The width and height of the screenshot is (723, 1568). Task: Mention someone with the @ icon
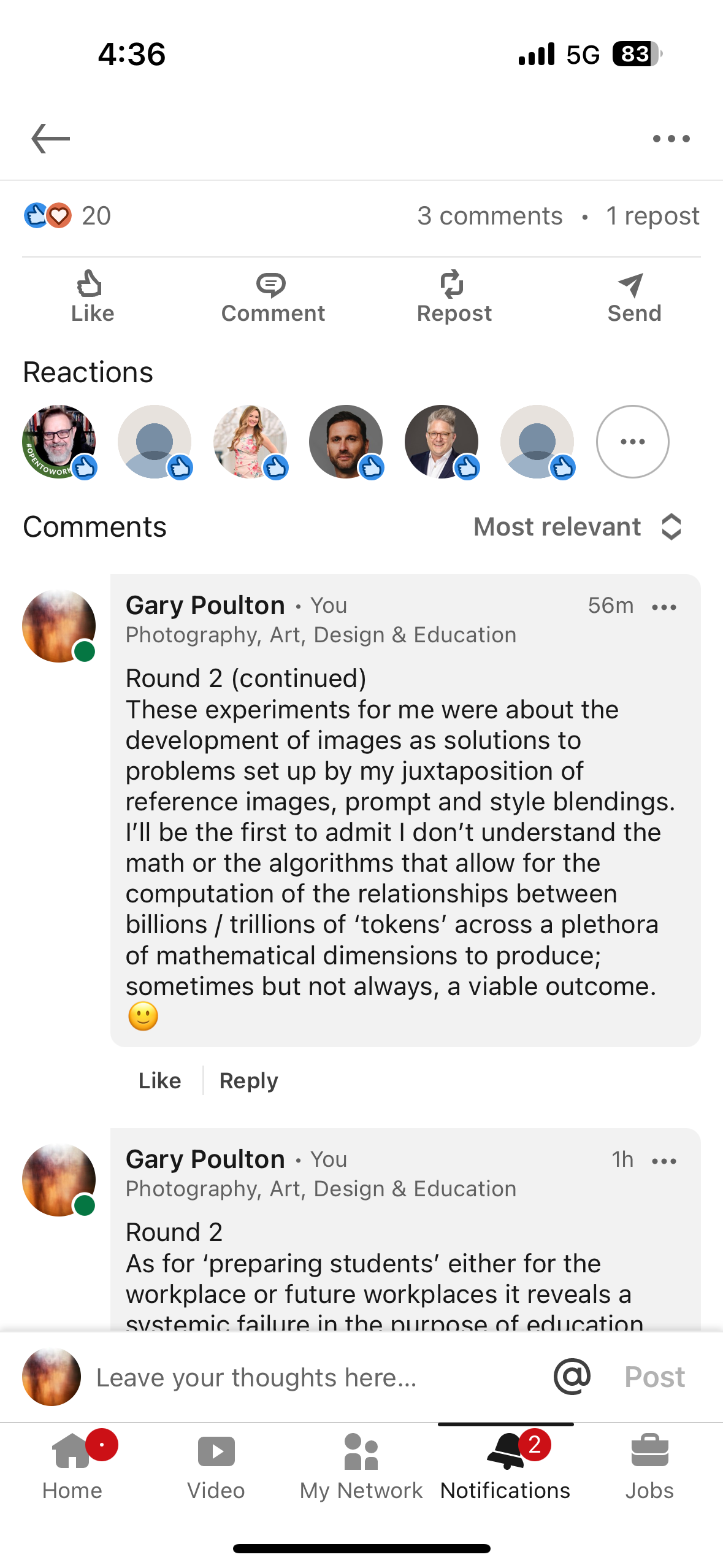pos(572,1377)
